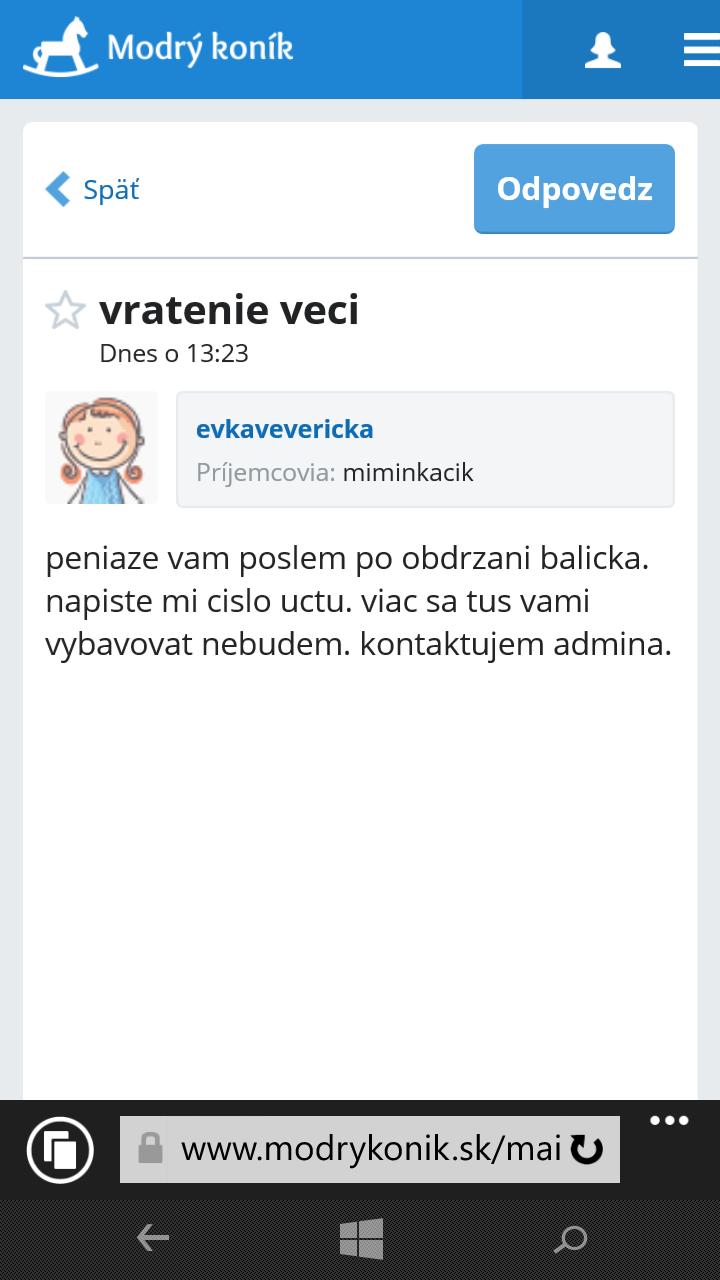
Task: Tap the system search button
Action: tap(571, 1240)
